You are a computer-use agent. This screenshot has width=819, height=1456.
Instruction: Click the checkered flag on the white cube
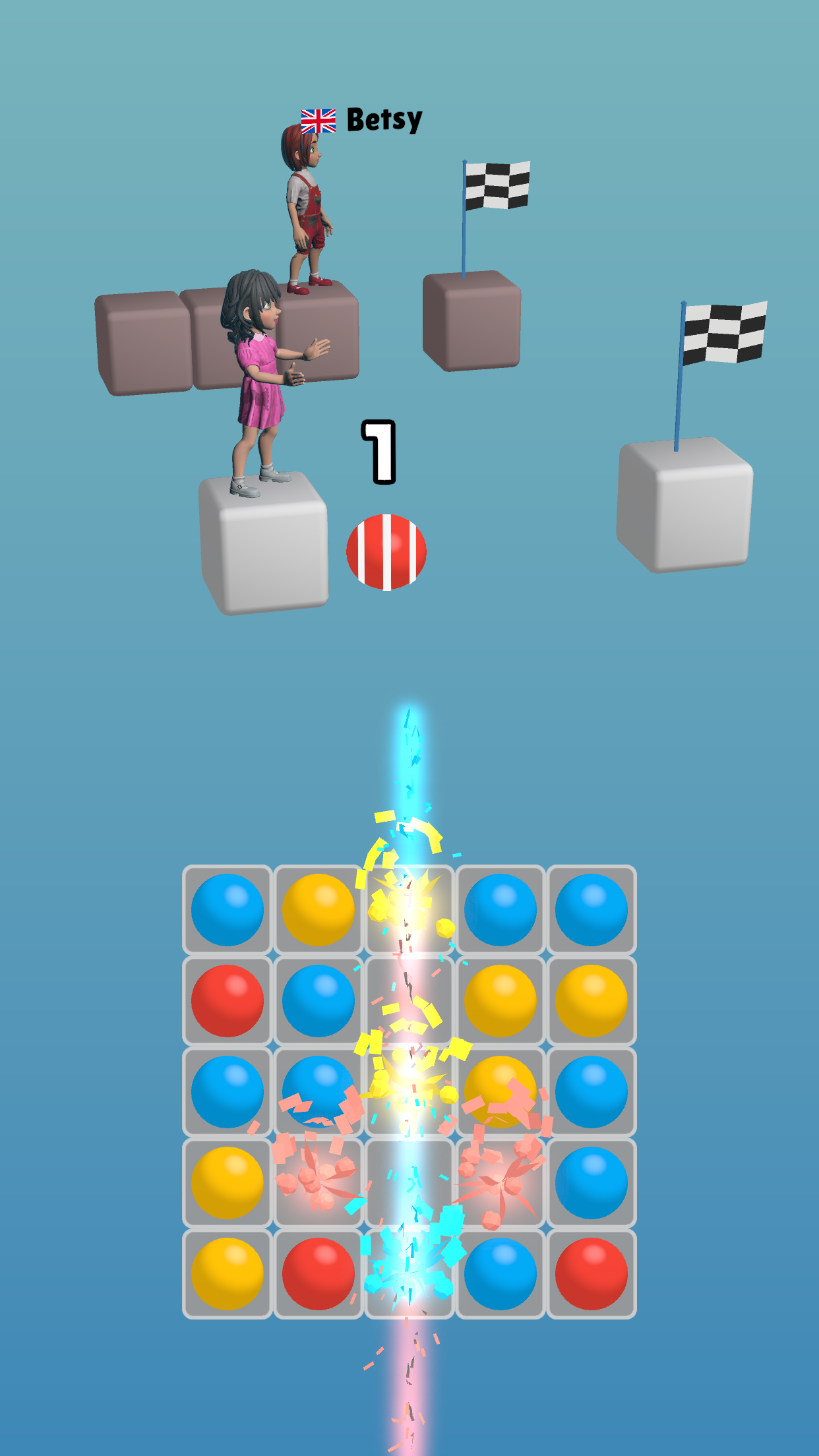click(x=724, y=333)
